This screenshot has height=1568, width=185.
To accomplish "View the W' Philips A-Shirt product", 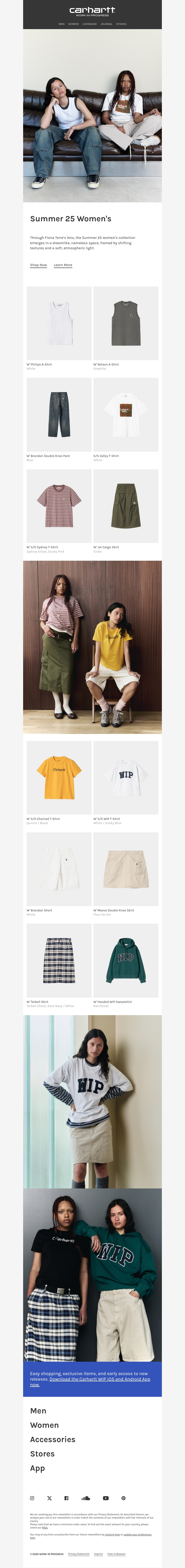I will [59, 323].
